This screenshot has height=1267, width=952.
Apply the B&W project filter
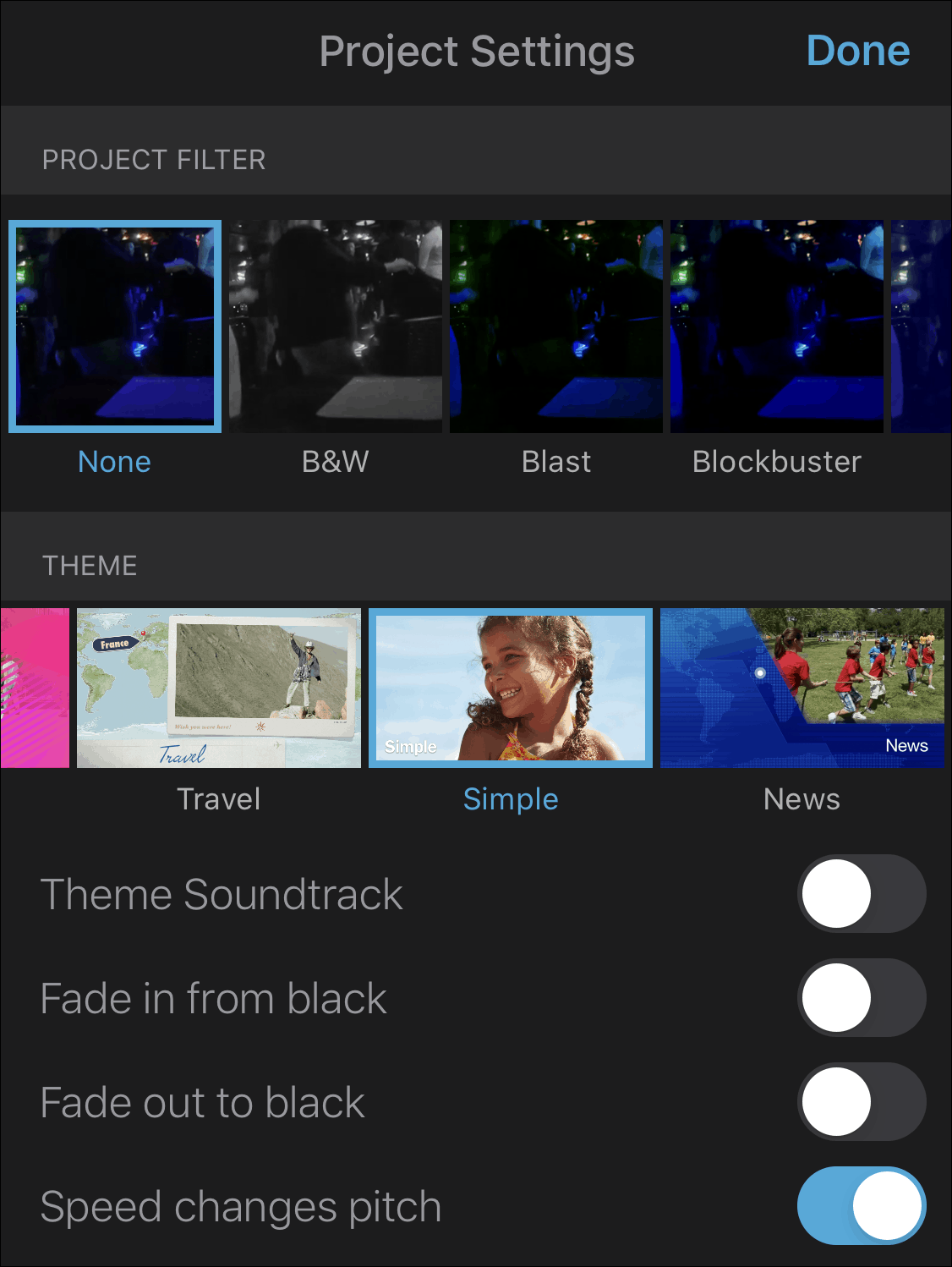point(336,326)
